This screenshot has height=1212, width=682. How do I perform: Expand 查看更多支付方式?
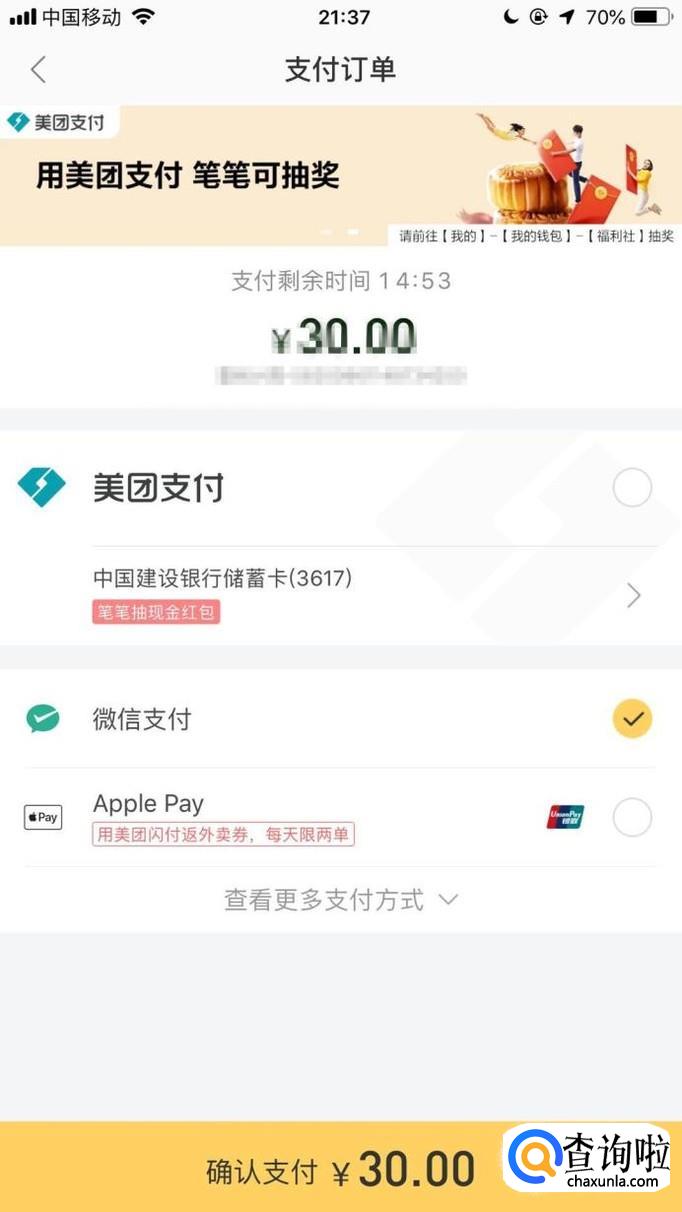[x=340, y=899]
